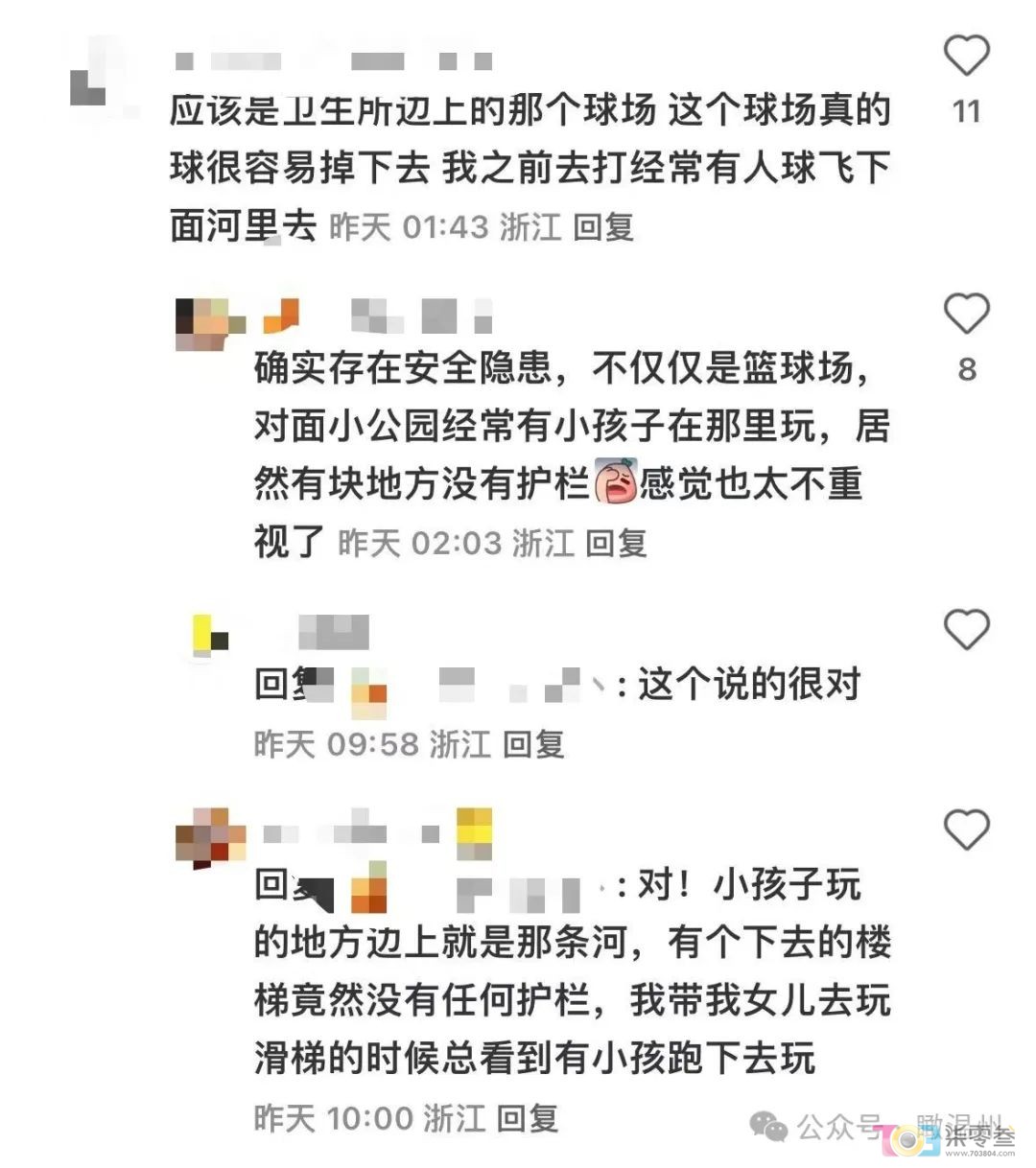
Task: Like the reply saying 这个说的很对
Action: 966,630
